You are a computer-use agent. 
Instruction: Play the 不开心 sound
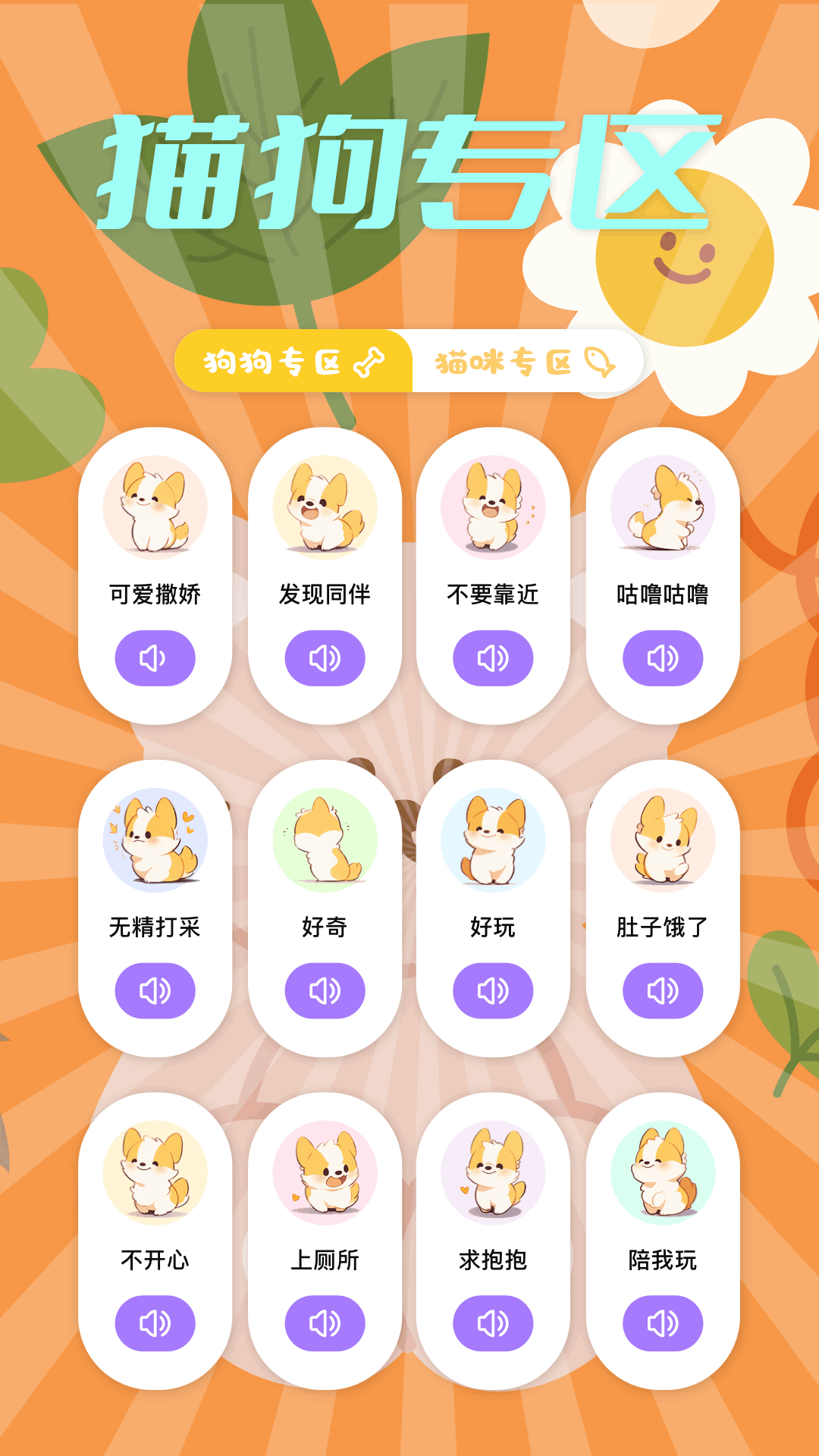155,1323
